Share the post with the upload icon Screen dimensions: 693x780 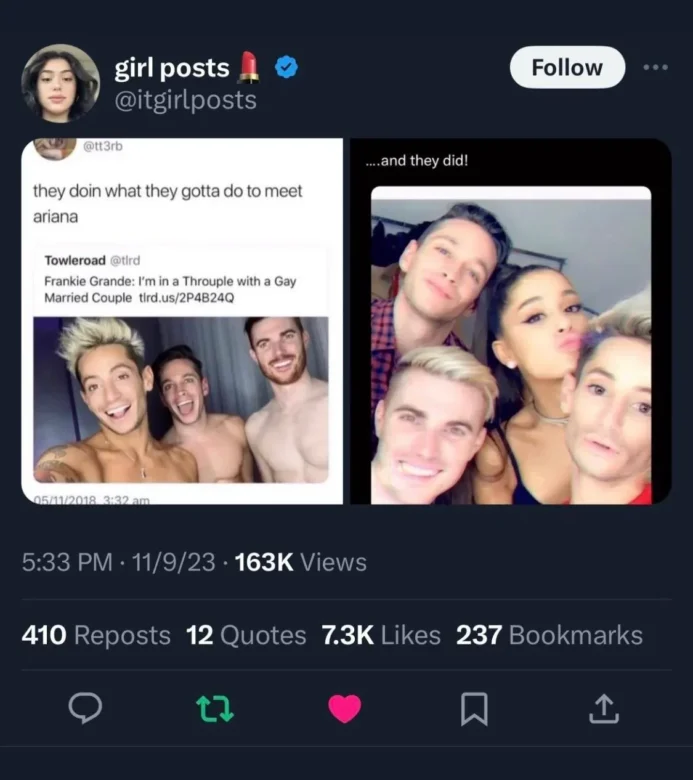click(x=601, y=709)
